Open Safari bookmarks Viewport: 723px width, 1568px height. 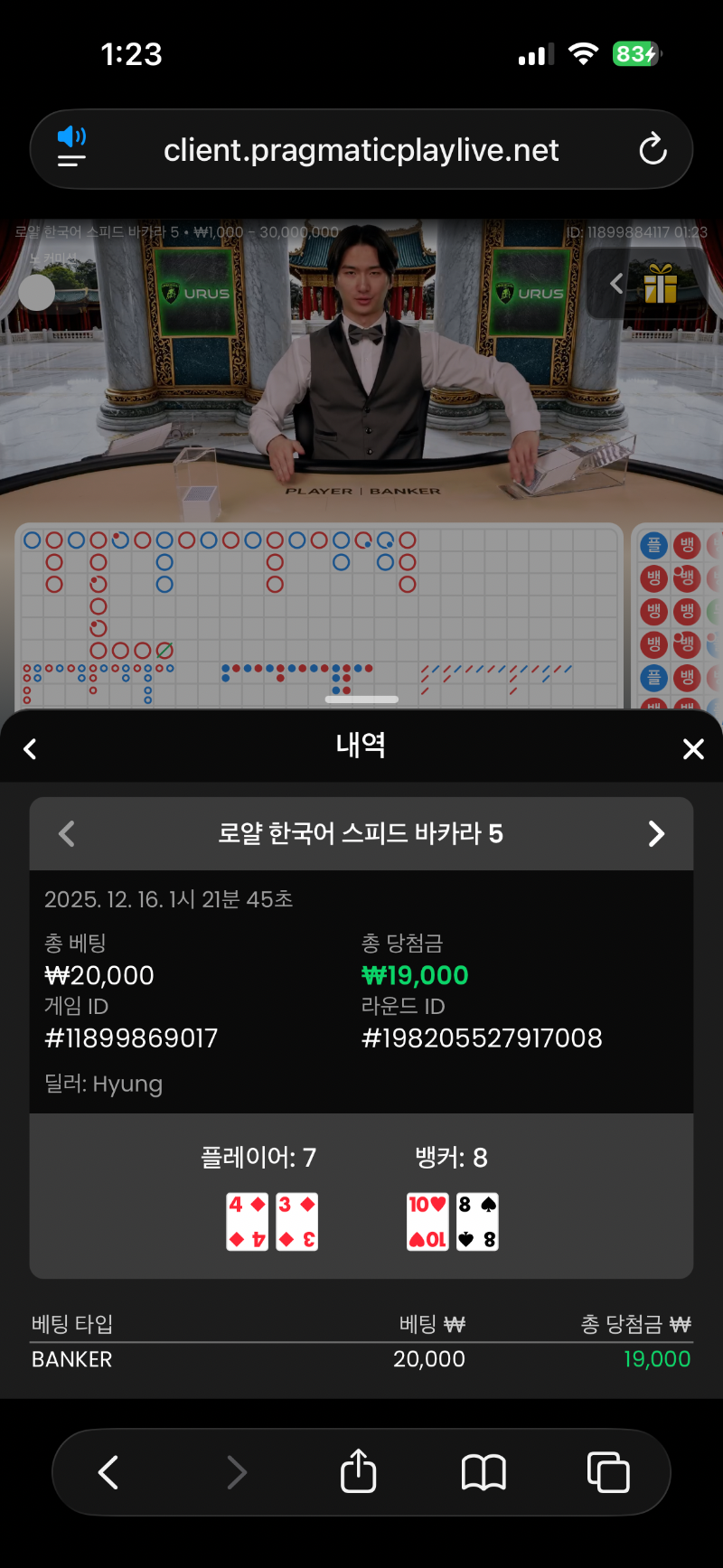pos(484,1472)
